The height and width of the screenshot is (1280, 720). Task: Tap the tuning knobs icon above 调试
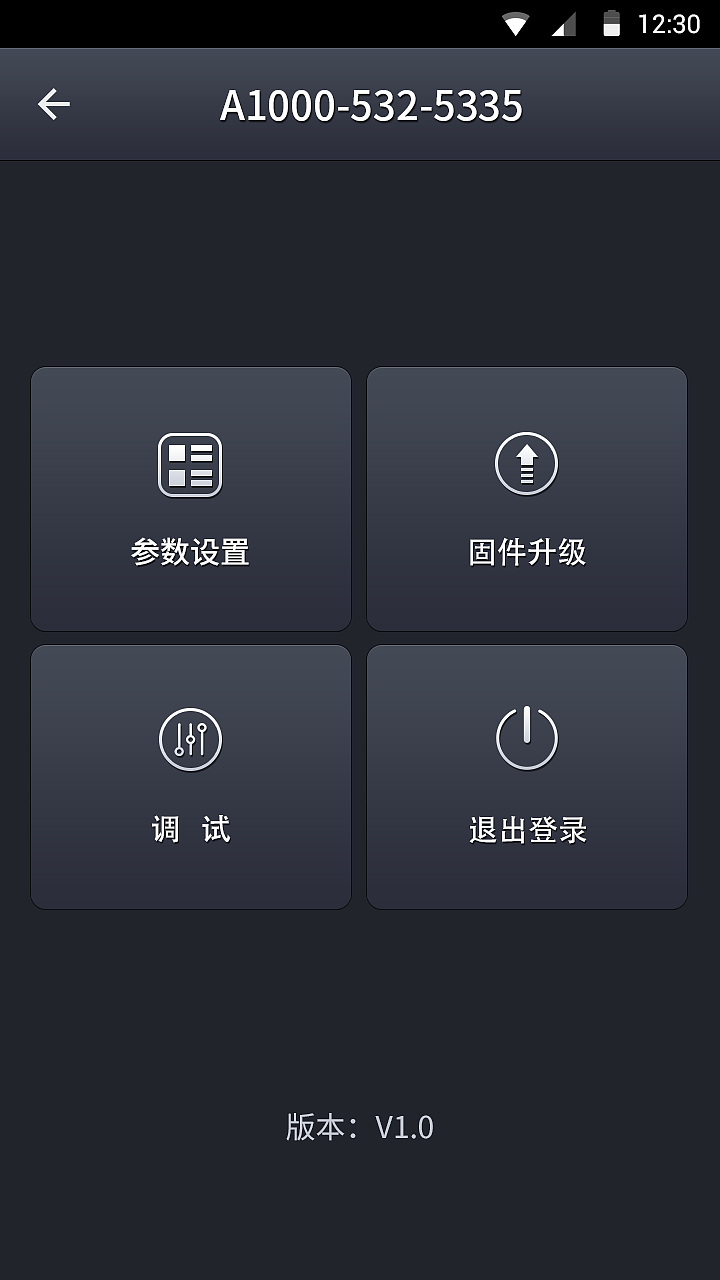pyautogui.click(x=190, y=740)
